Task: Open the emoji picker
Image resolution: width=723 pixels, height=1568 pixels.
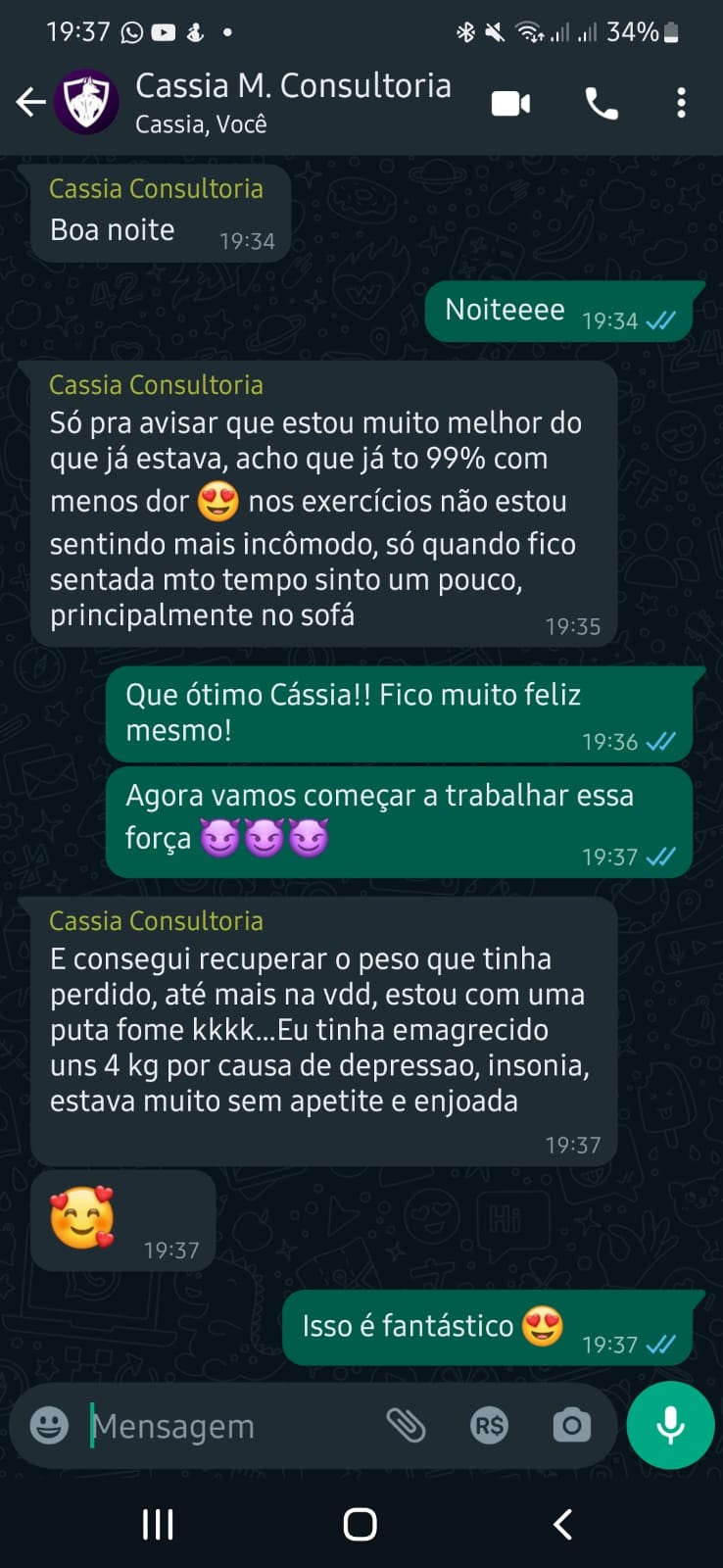Action: pos(49,1425)
